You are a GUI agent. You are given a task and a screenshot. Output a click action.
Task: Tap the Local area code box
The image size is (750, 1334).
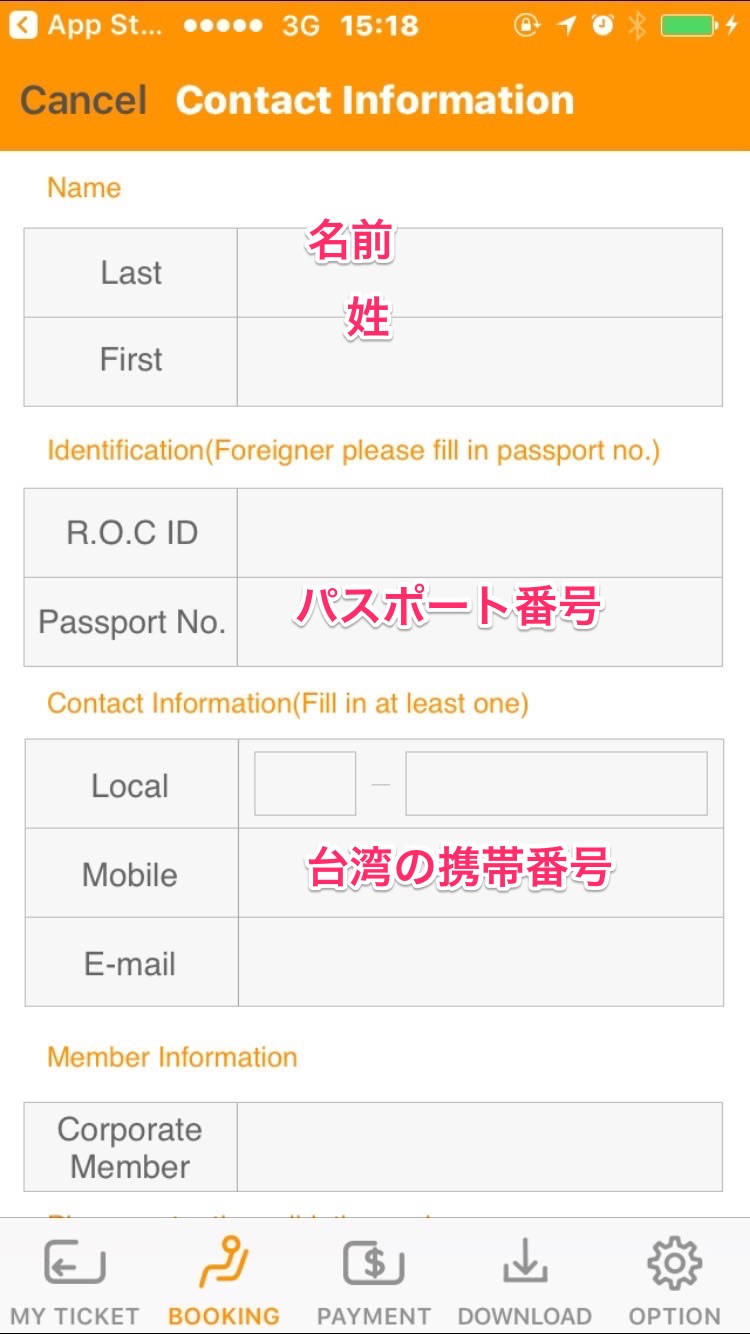(x=305, y=784)
